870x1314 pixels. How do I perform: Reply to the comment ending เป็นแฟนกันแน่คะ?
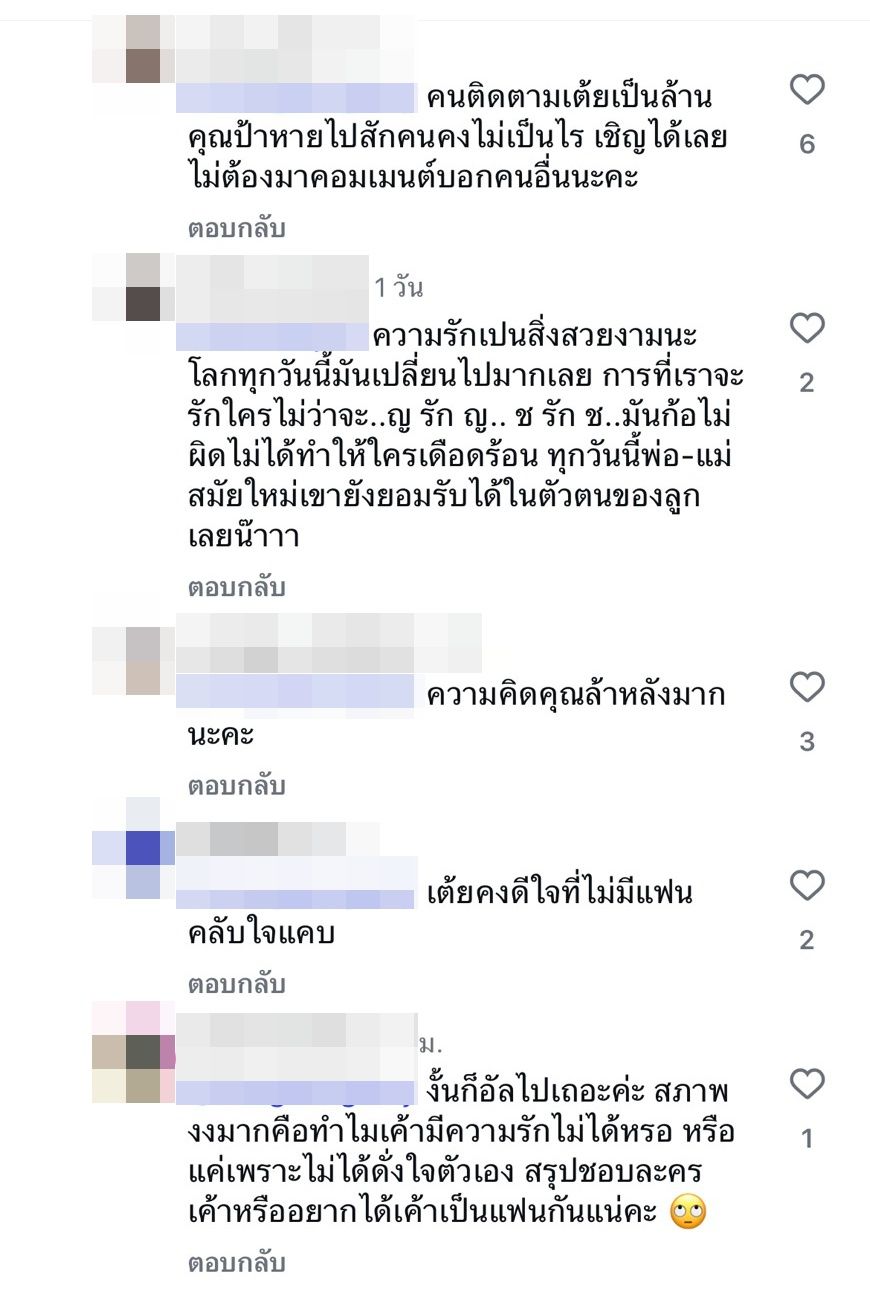237,1264
